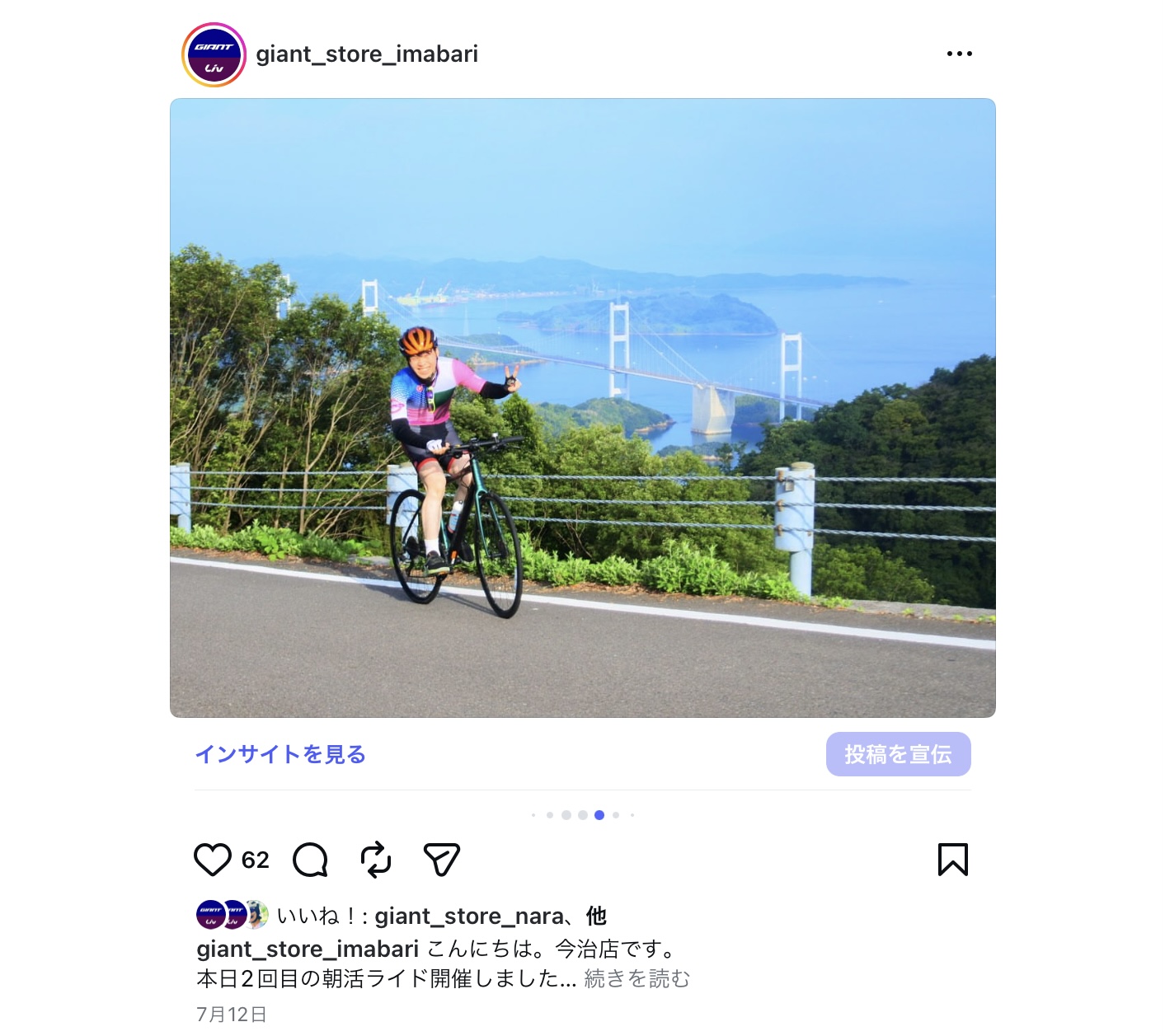Repost this post with the arrows icon
This screenshot has width=1165, height=1036.
pyautogui.click(x=376, y=860)
